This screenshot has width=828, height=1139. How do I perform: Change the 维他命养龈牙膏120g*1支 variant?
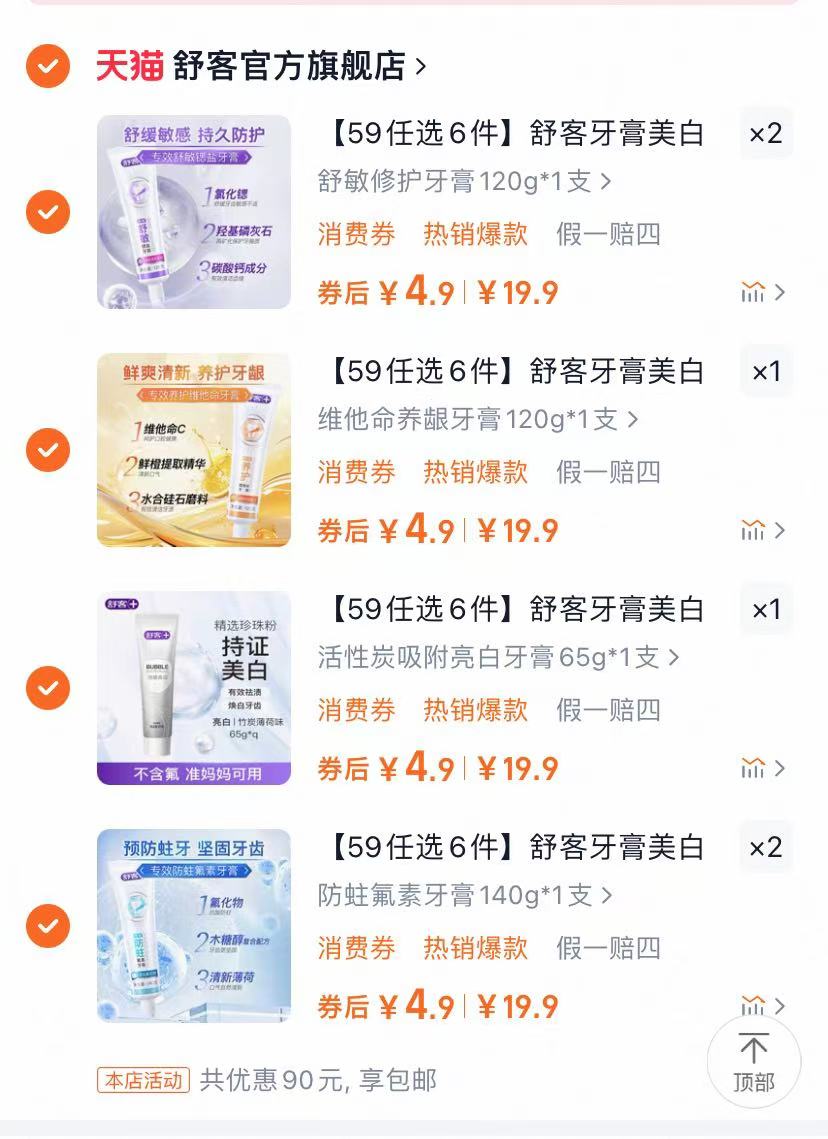point(478,420)
